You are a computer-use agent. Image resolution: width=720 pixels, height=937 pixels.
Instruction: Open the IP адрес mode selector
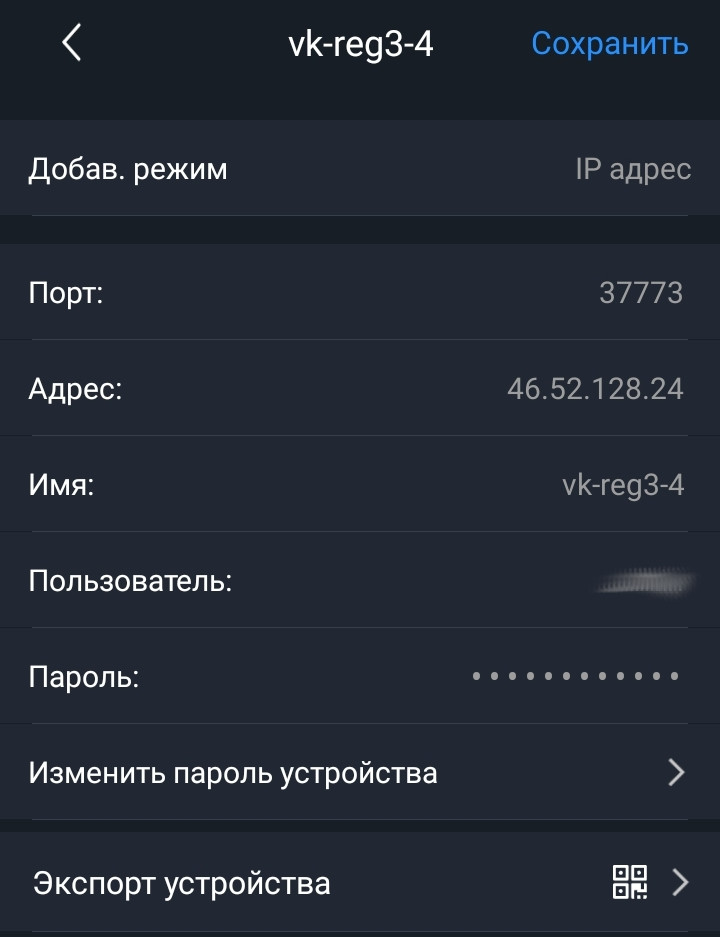tap(630, 168)
